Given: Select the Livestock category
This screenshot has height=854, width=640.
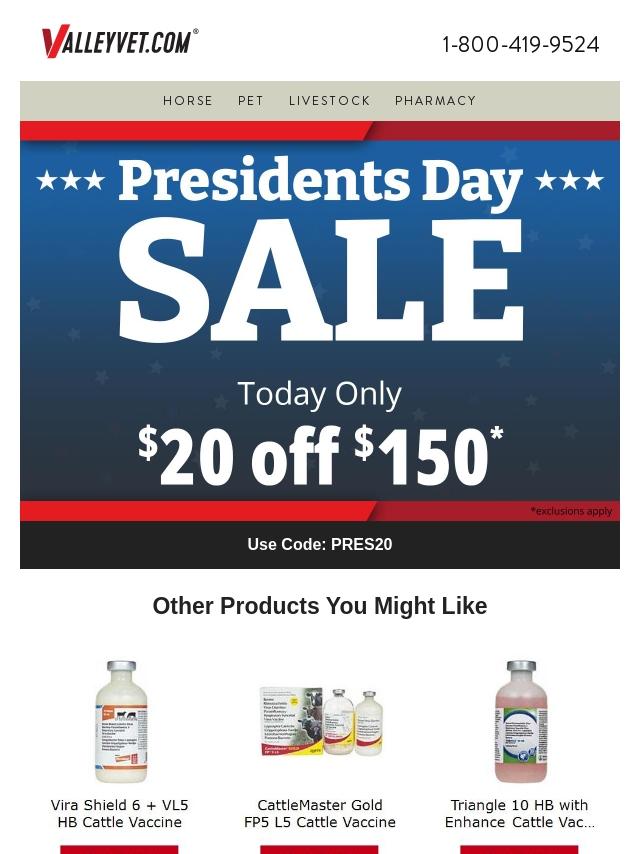Looking at the screenshot, I should click(330, 101).
